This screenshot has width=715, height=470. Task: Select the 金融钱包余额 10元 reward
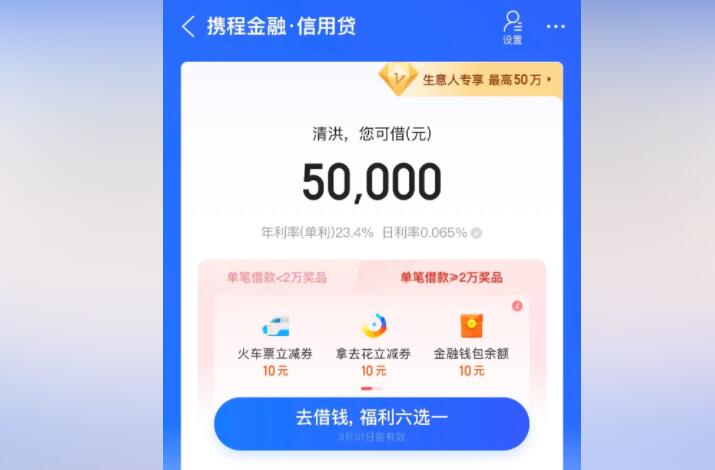[x=471, y=344]
